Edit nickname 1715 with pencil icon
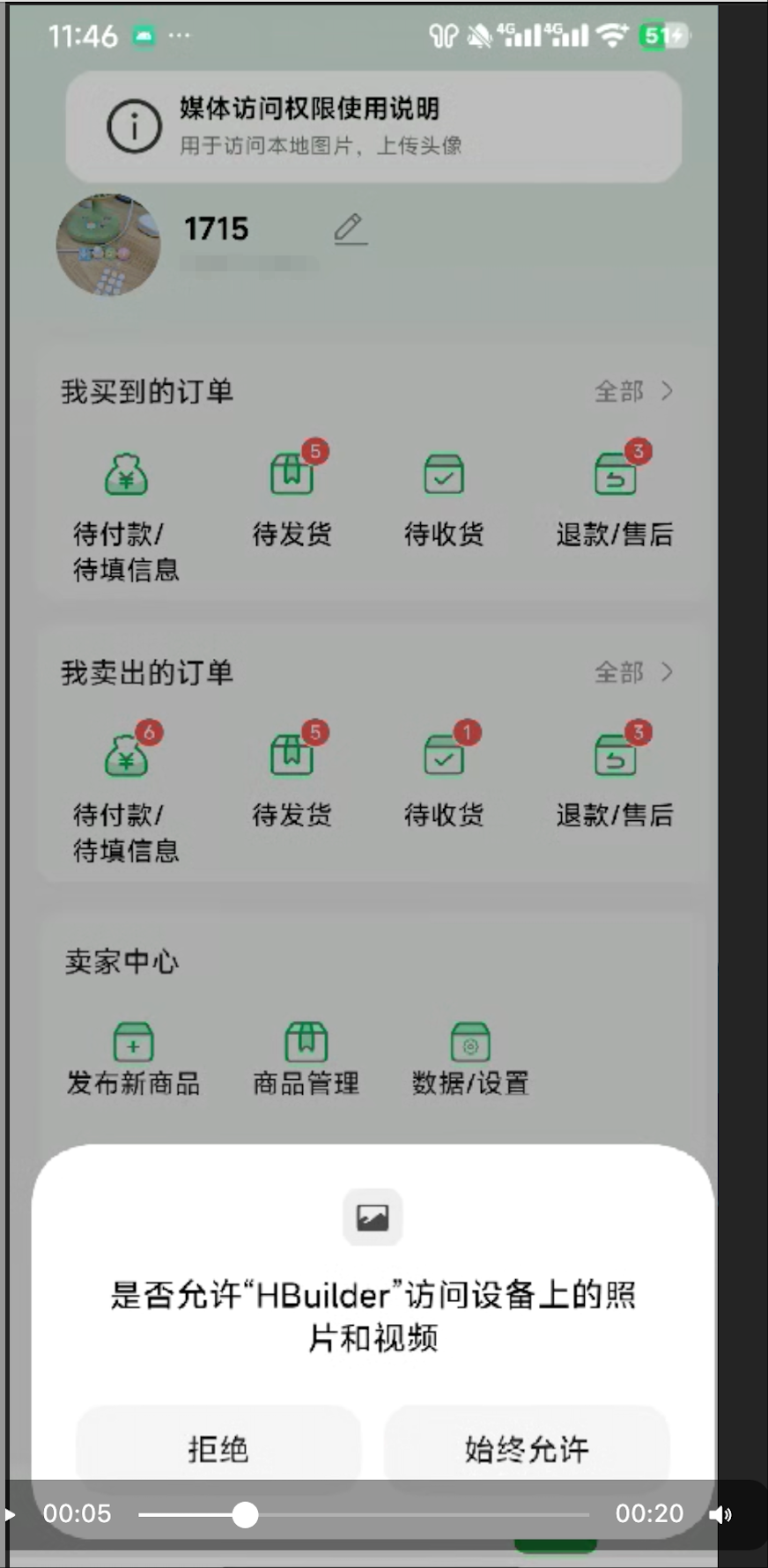 350,229
